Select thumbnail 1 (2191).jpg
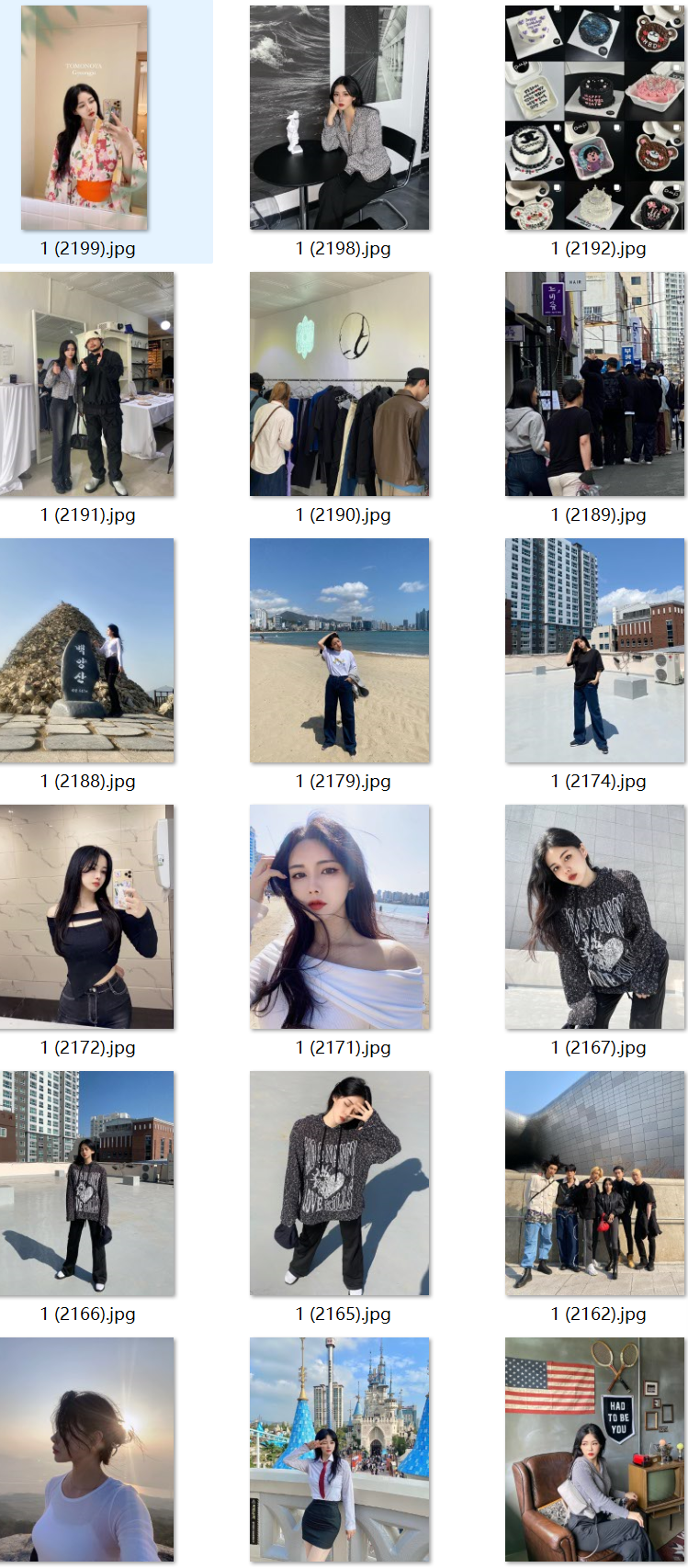 pos(87,384)
